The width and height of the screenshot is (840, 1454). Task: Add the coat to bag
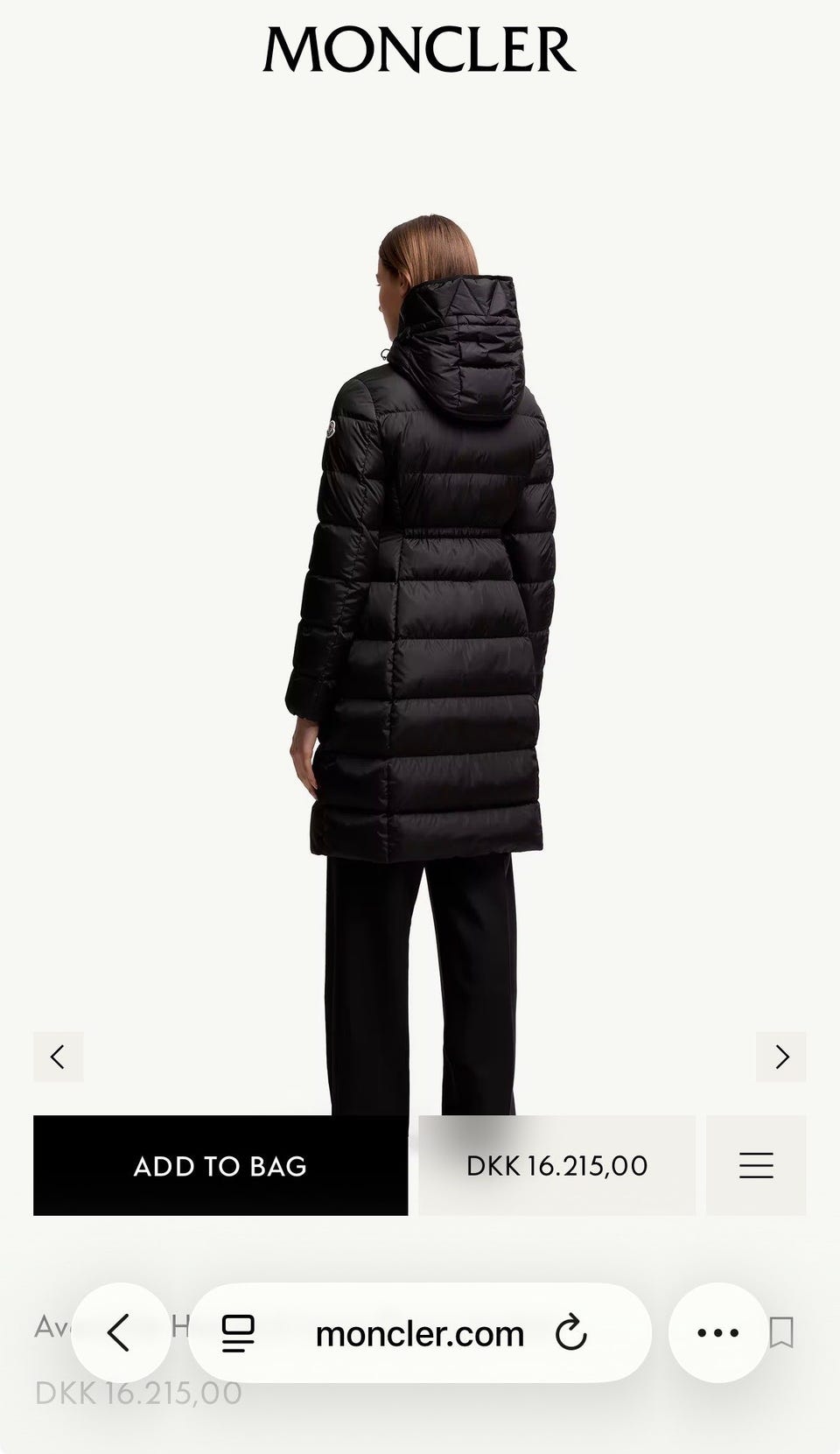pos(220,1165)
